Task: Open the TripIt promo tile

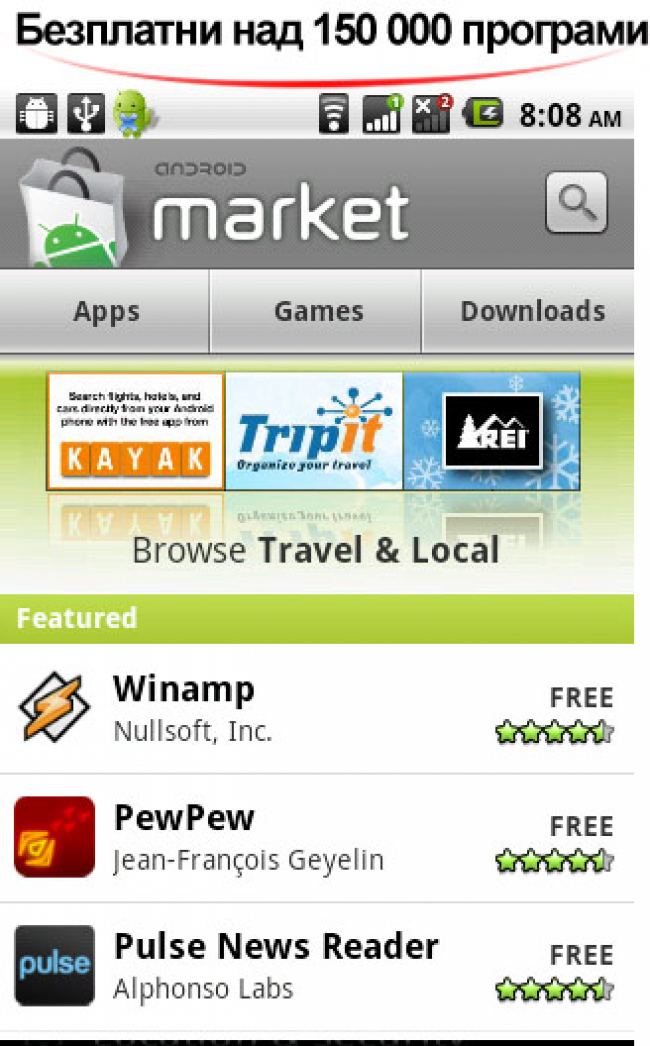Action: point(314,431)
